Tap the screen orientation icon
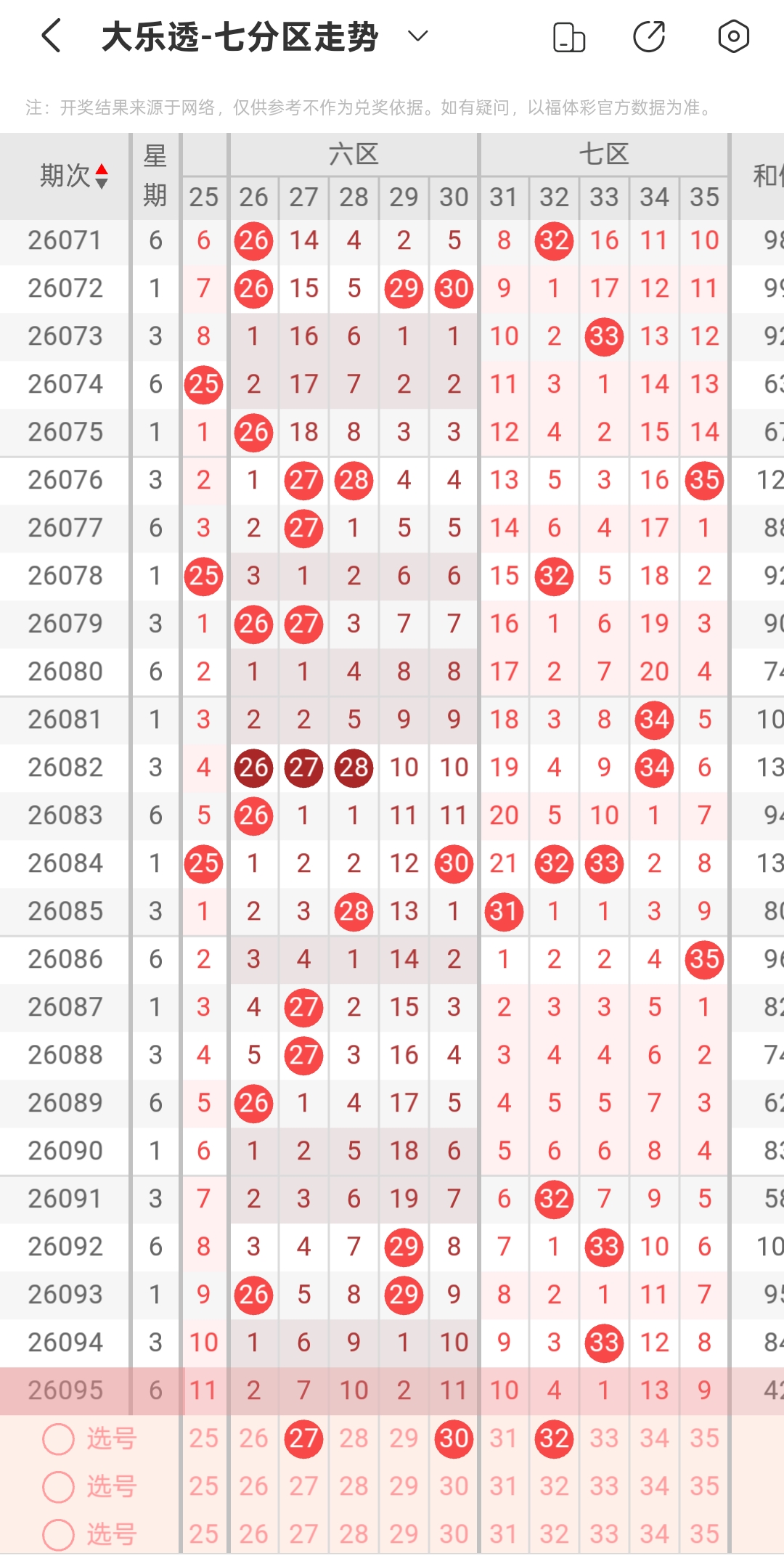The image size is (784, 1556). (x=569, y=37)
